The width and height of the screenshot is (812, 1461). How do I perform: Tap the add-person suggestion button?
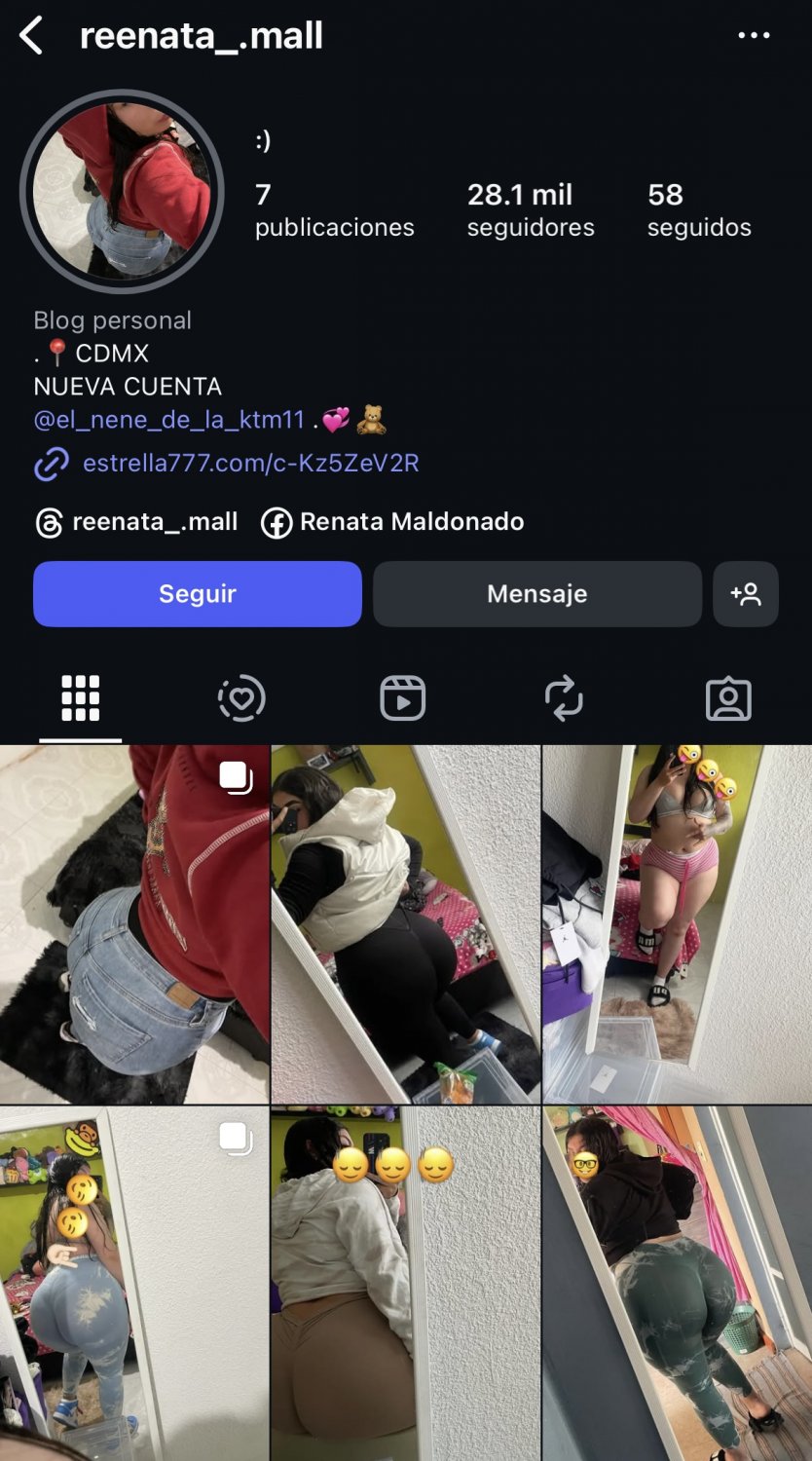pyautogui.click(x=746, y=593)
